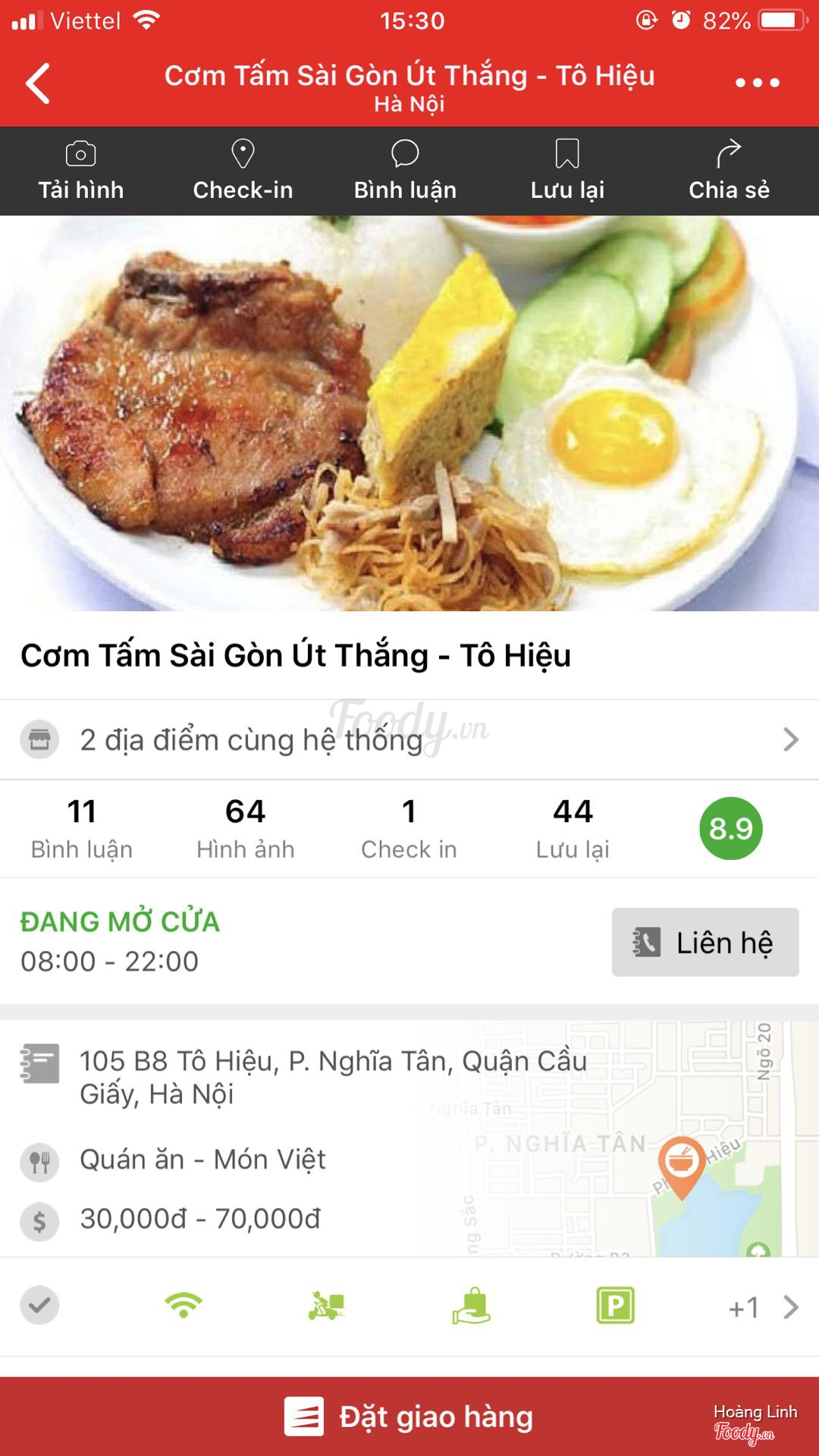This screenshot has height=1456, width=819.
Task: Open the three-dot overflow menu
Action: point(757,83)
